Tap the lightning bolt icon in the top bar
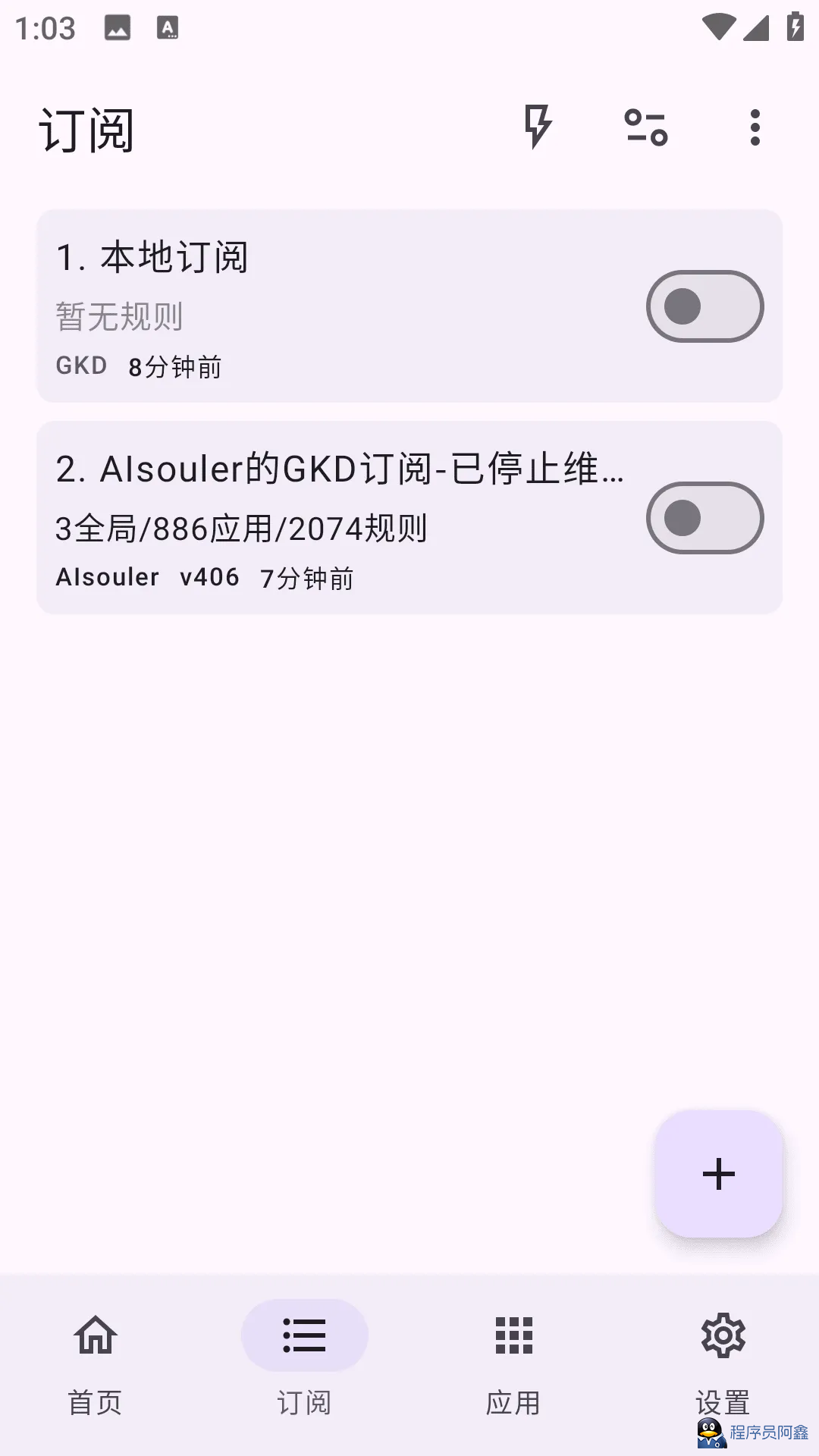The width and height of the screenshot is (819, 1456). (x=538, y=127)
